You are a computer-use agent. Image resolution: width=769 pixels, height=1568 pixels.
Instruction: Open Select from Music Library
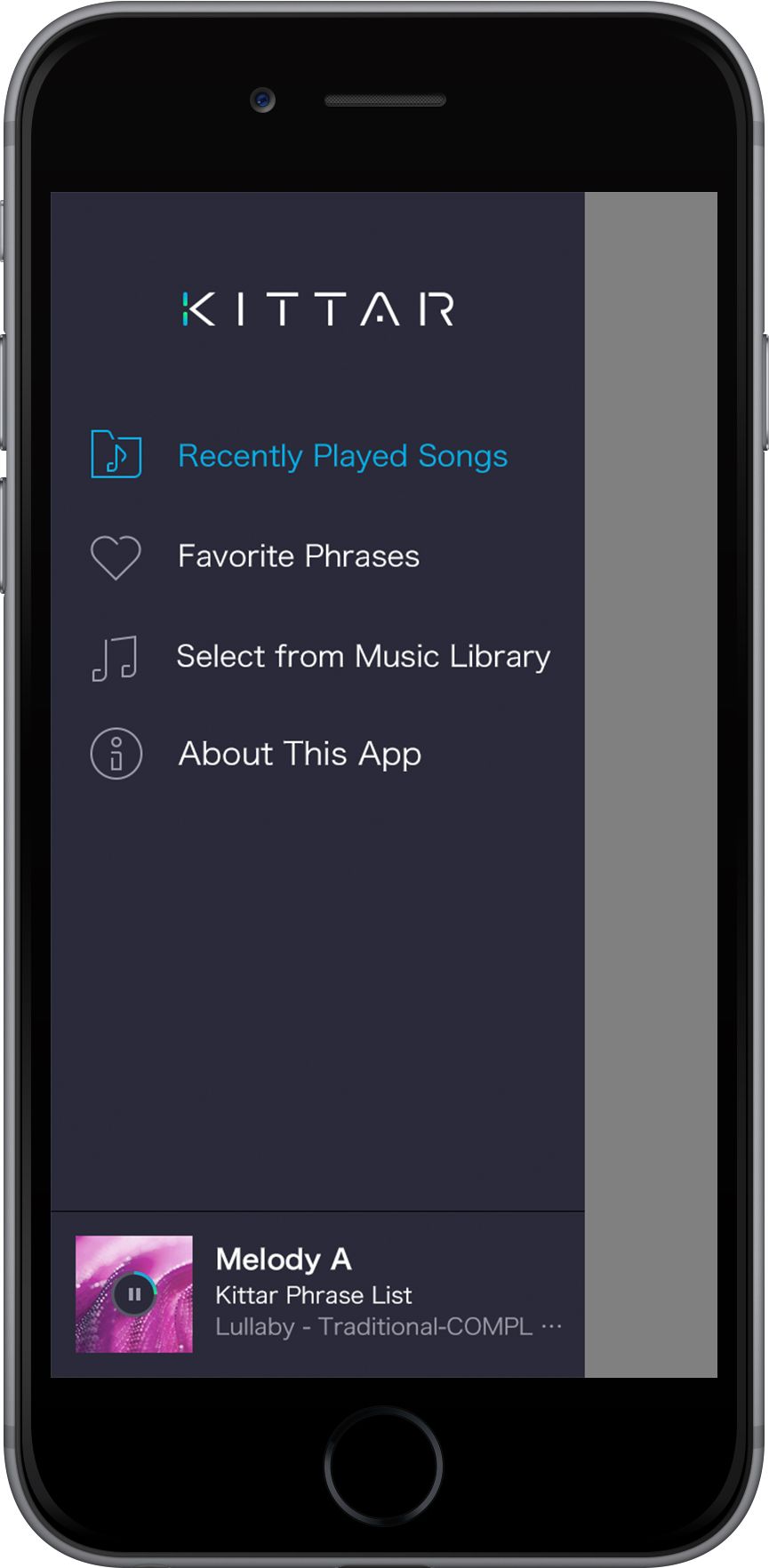364,655
